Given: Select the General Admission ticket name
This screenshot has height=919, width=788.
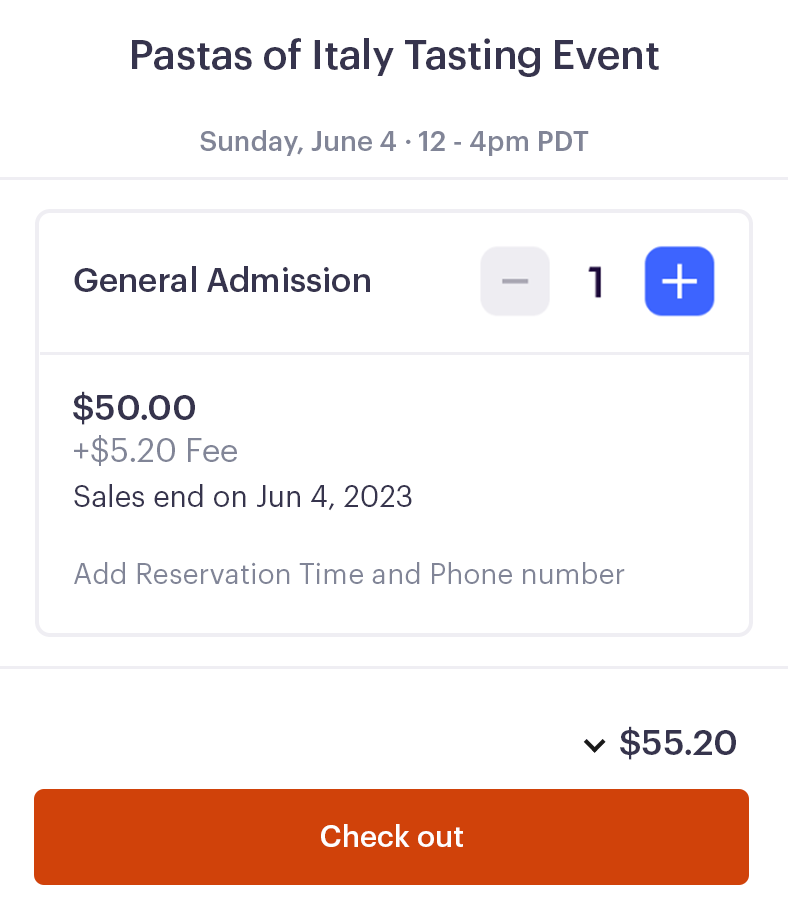Looking at the screenshot, I should coord(222,281).
